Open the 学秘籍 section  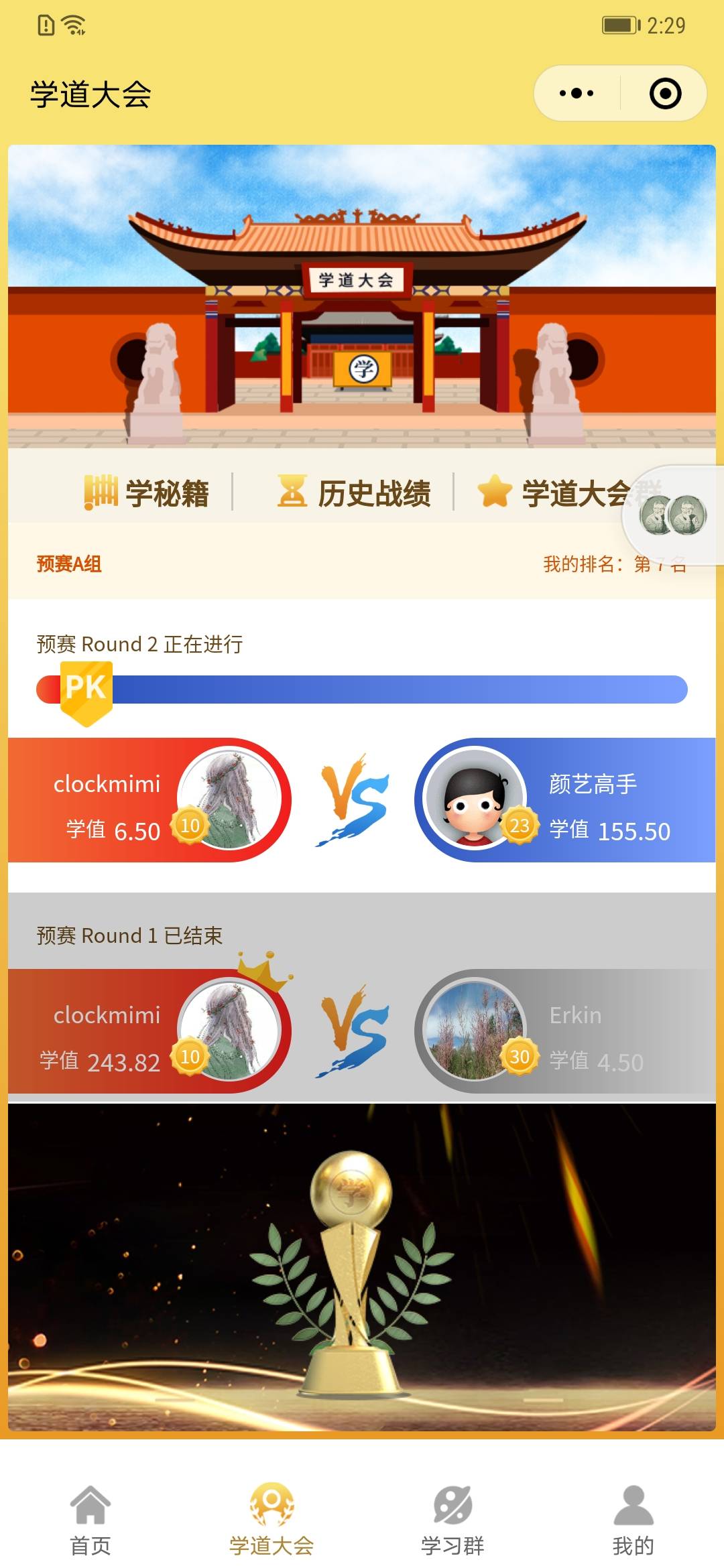147,493
